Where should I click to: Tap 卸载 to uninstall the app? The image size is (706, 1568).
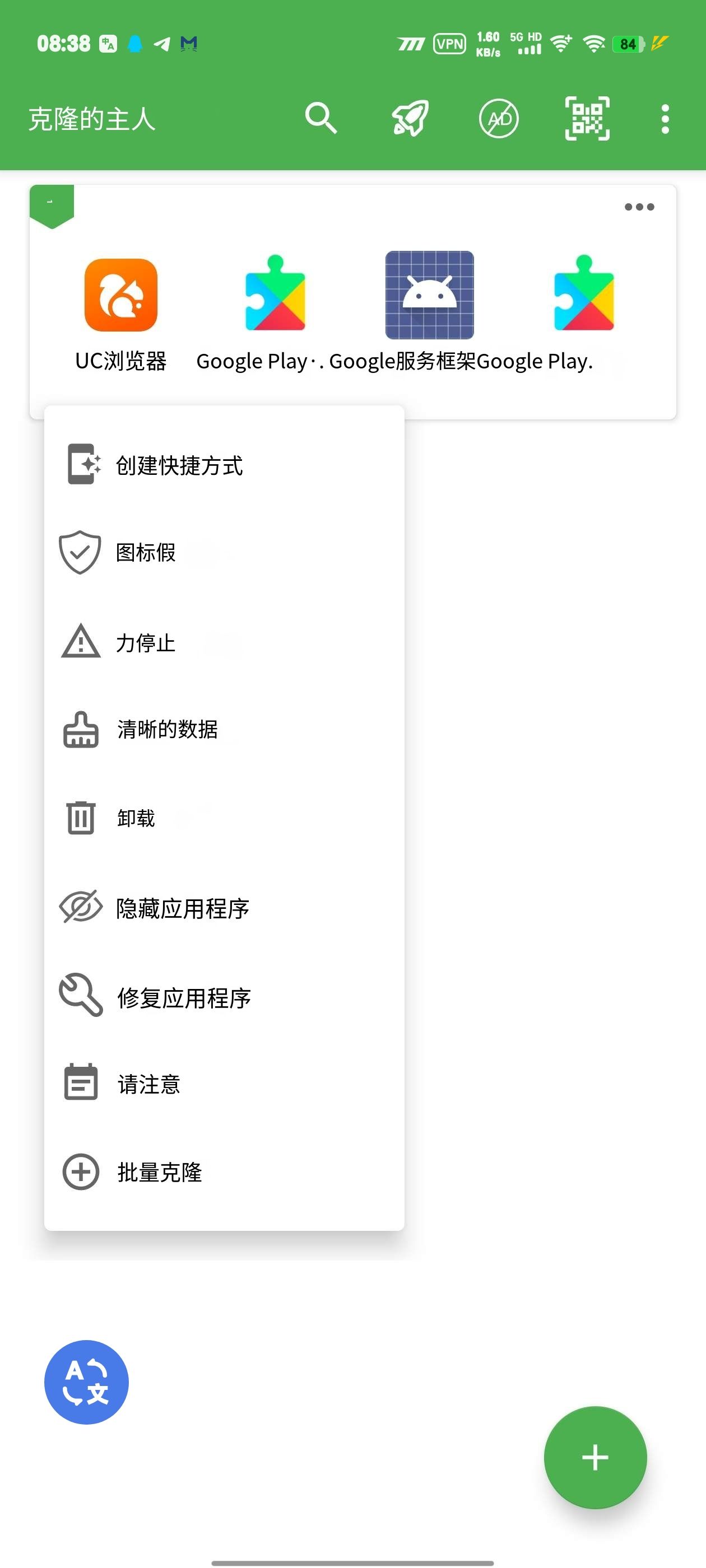coord(135,818)
